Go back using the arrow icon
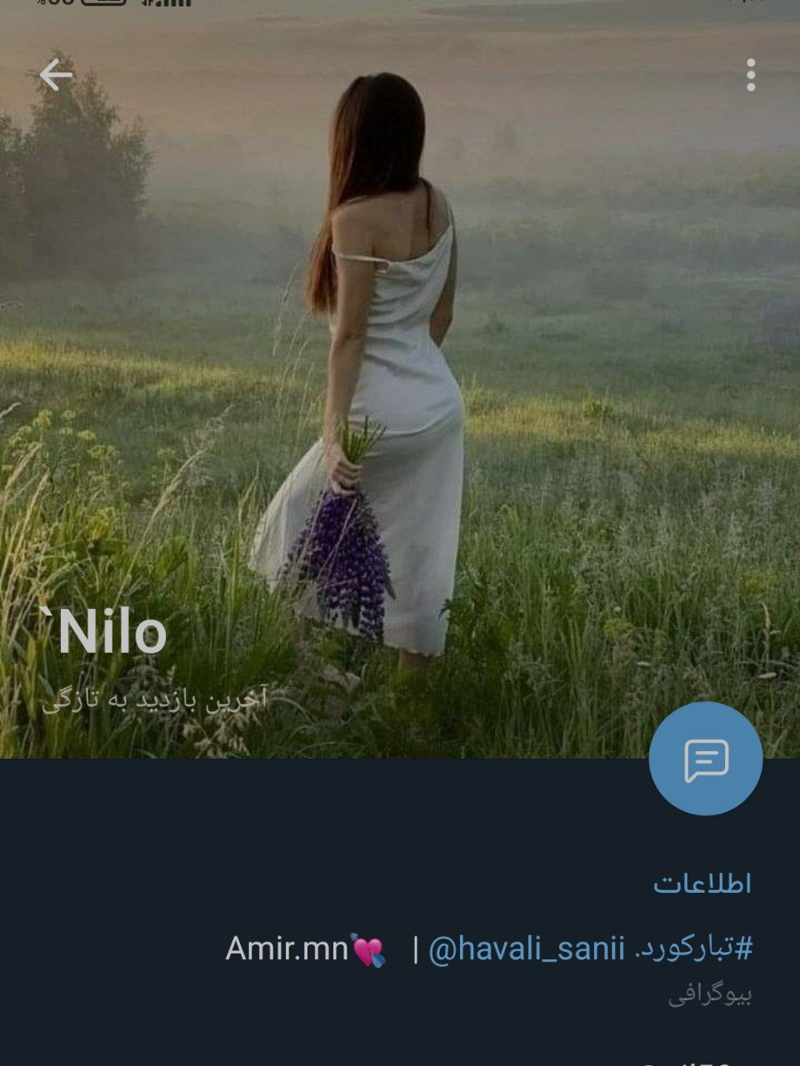 (x=56, y=75)
